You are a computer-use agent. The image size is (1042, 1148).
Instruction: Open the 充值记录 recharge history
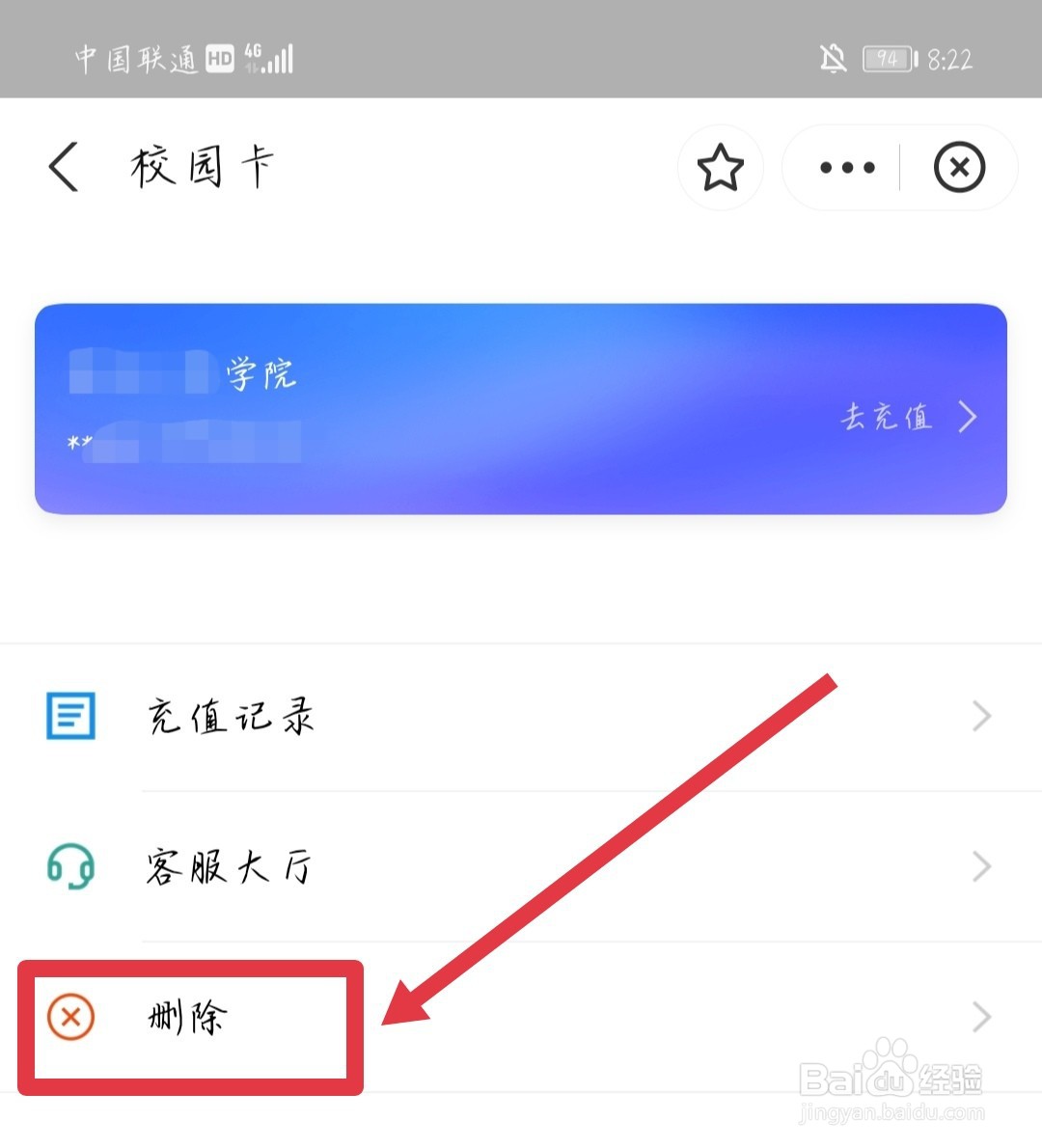[x=229, y=715]
